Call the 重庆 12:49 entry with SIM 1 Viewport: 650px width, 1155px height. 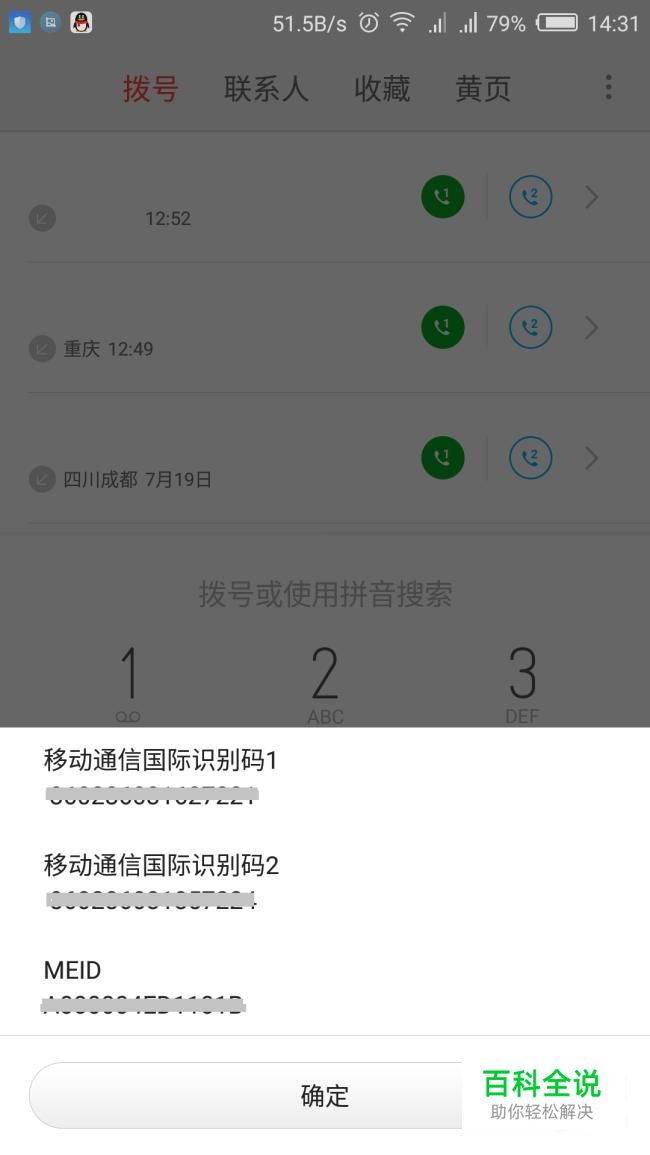(443, 327)
